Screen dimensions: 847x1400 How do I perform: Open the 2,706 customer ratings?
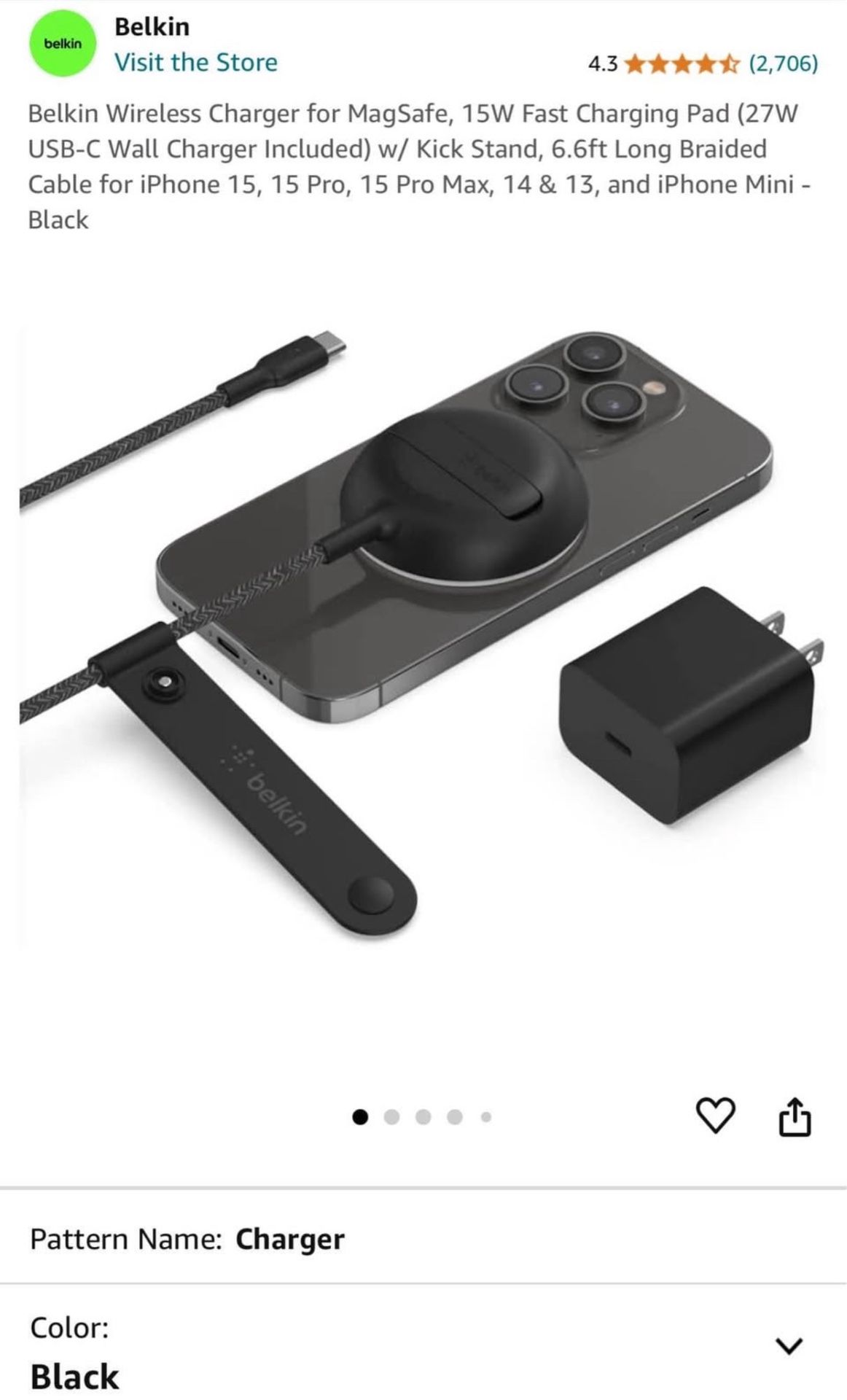click(x=784, y=64)
